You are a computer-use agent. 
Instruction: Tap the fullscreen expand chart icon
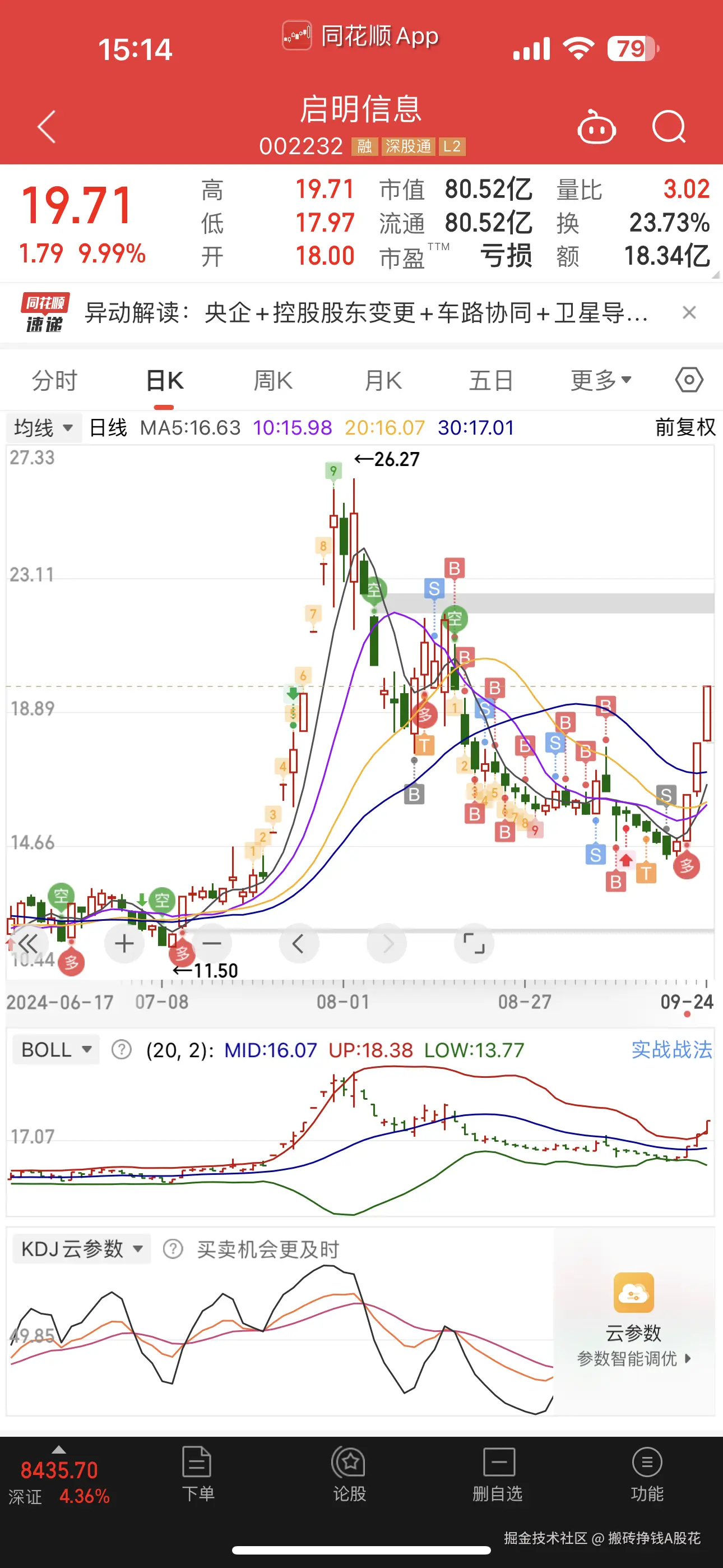pyautogui.click(x=474, y=943)
